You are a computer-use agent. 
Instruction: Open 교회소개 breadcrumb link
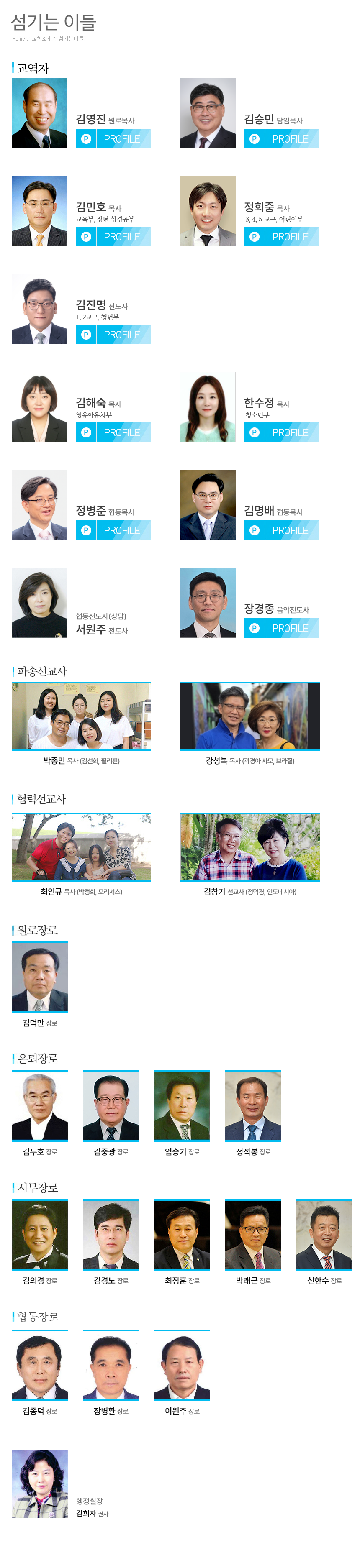pyautogui.click(x=41, y=39)
